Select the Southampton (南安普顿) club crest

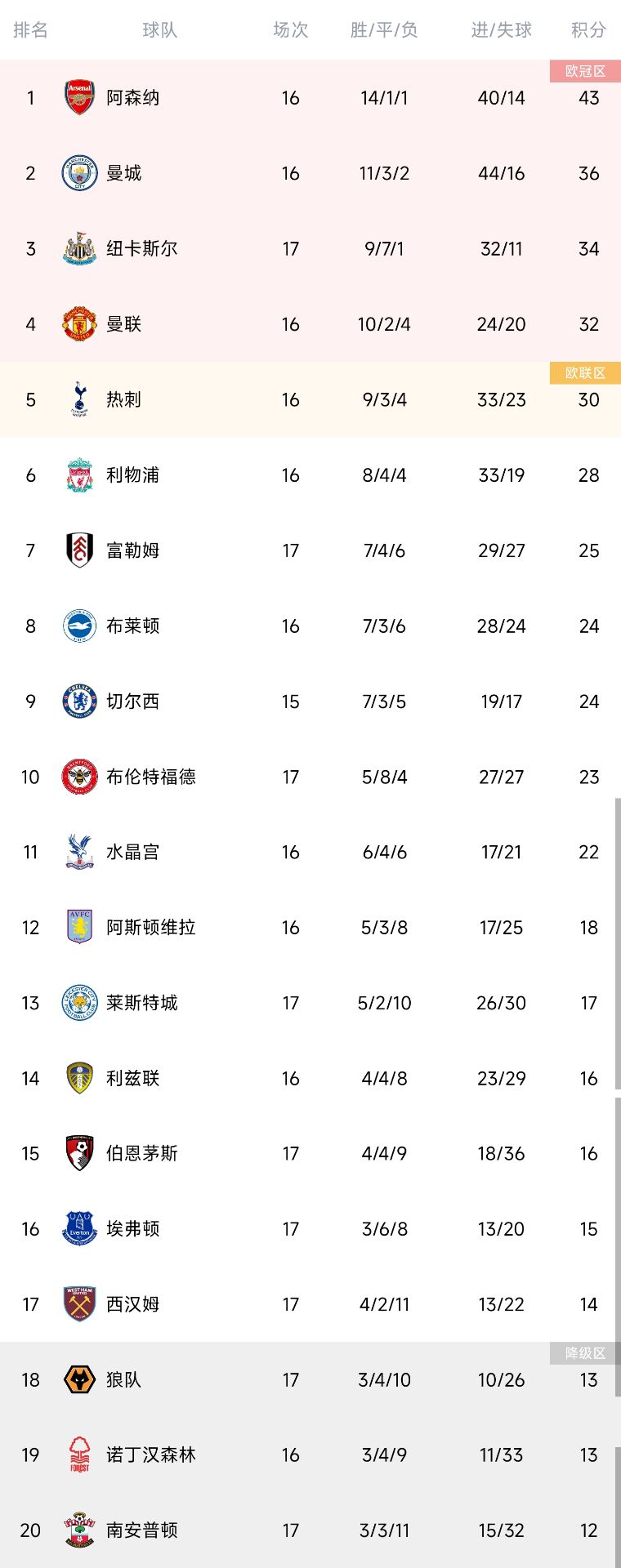point(79,1530)
